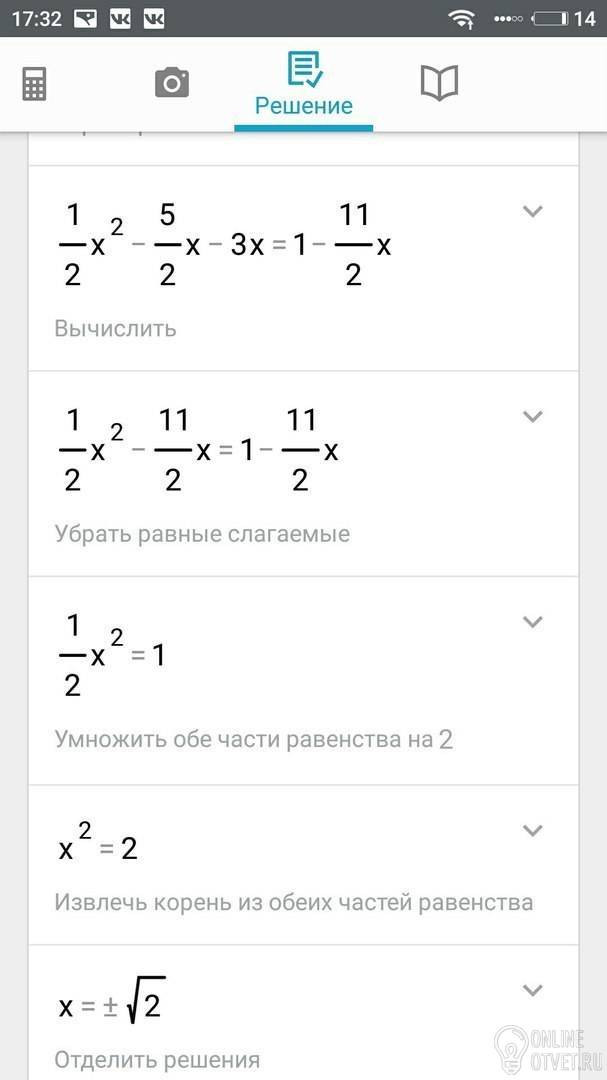Expand the Отделить решения step
Image resolution: width=607 pixels, height=1080 pixels.
[x=533, y=991]
